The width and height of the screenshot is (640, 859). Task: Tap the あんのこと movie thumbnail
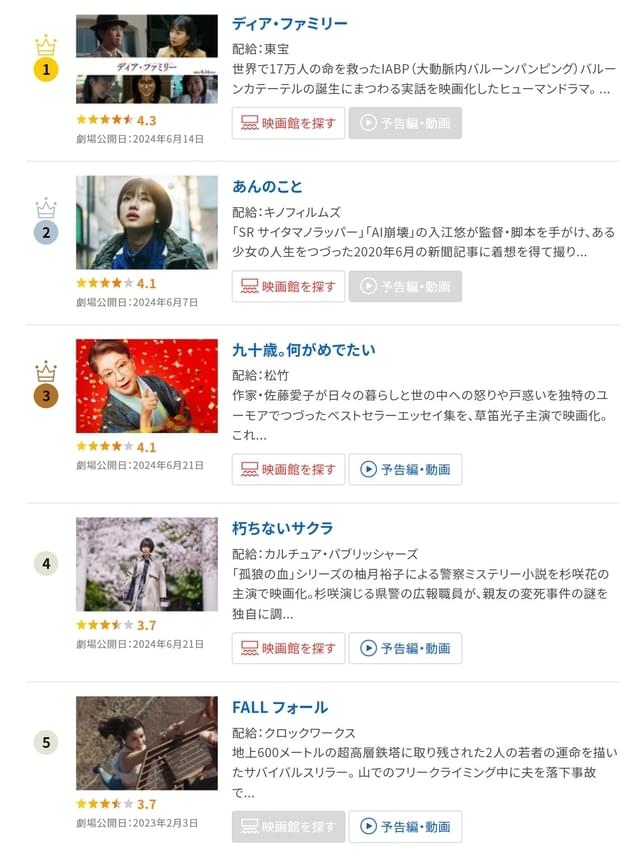[x=146, y=222]
